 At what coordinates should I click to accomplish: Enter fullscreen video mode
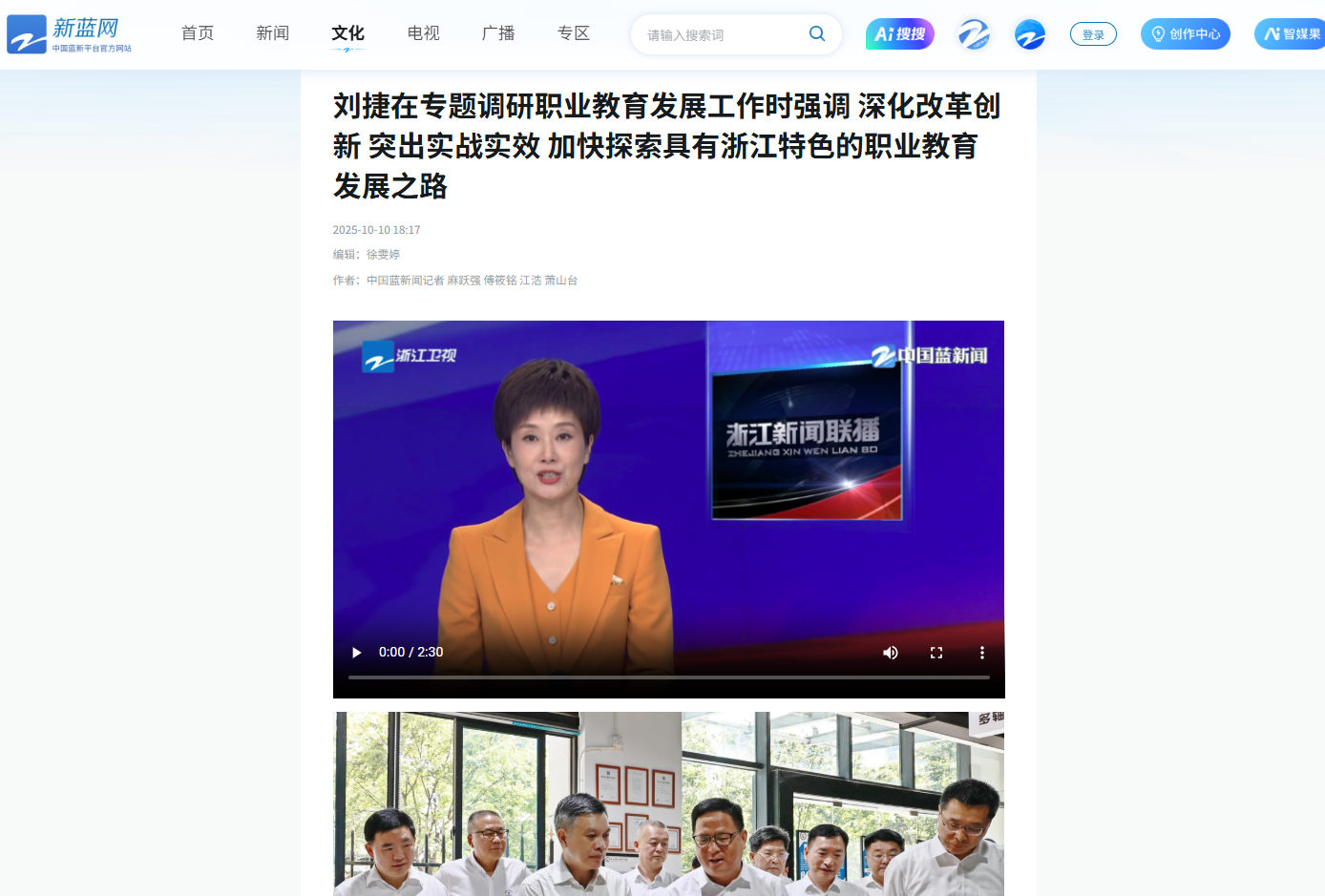(936, 653)
